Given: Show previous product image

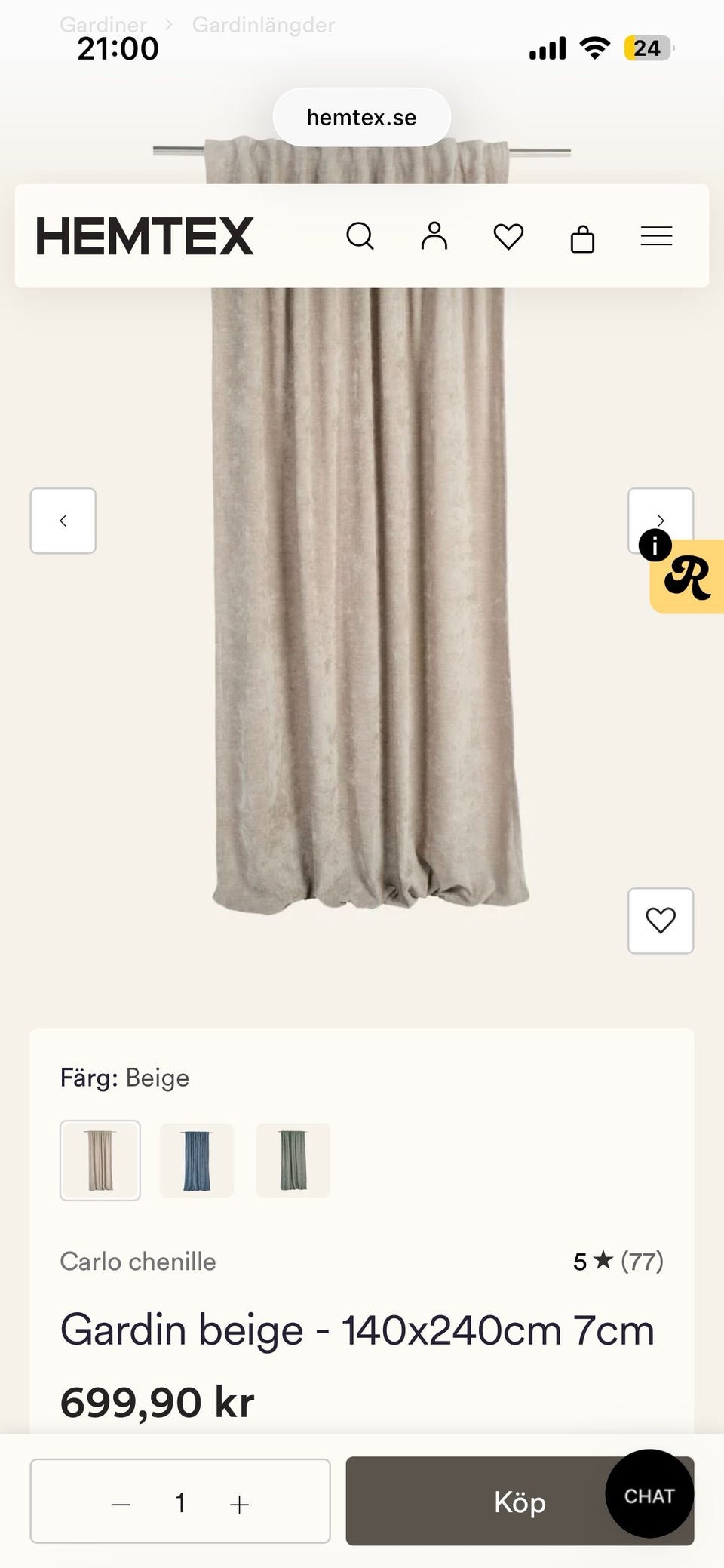Looking at the screenshot, I should [x=63, y=521].
